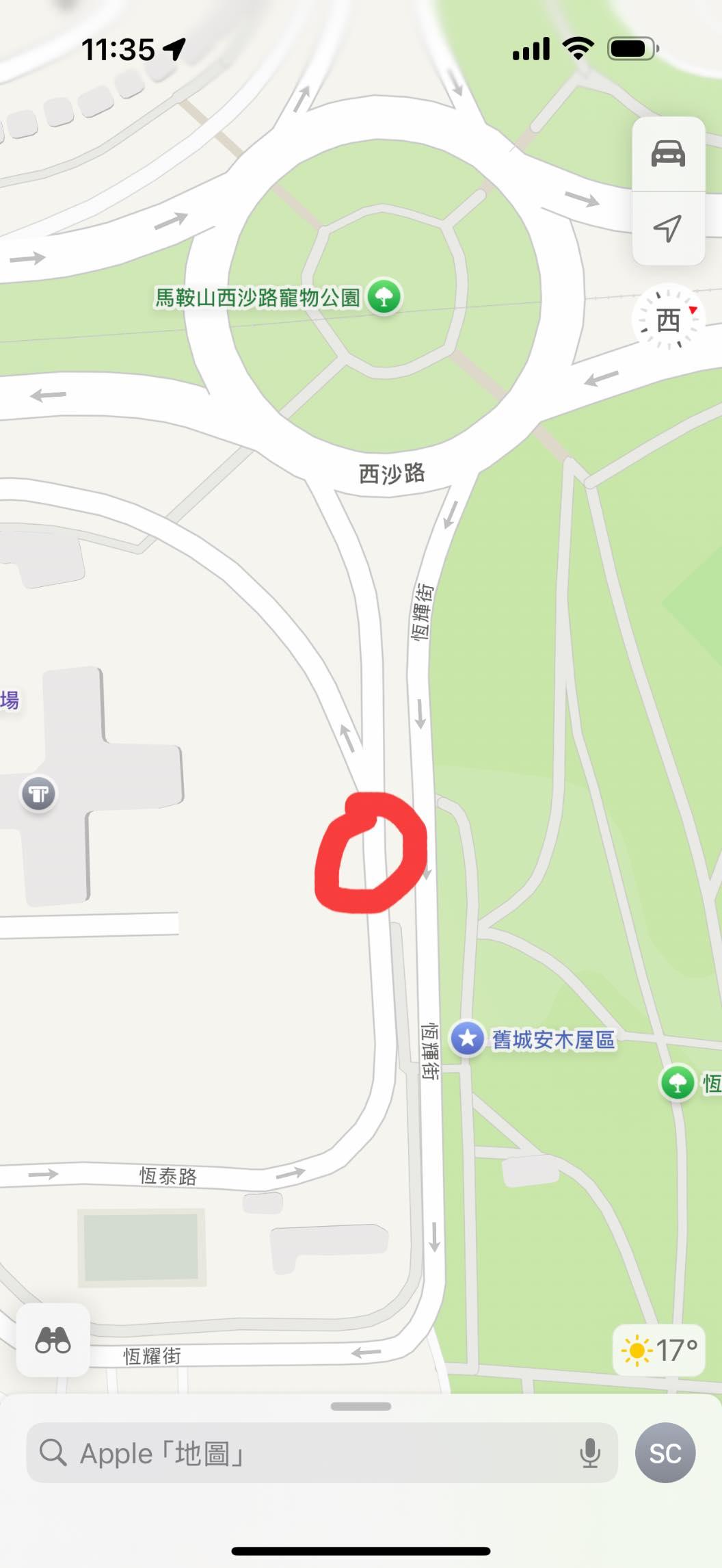Select the 舊城安木屋區 starred place marker
The image size is (722, 1568).
(468, 1039)
